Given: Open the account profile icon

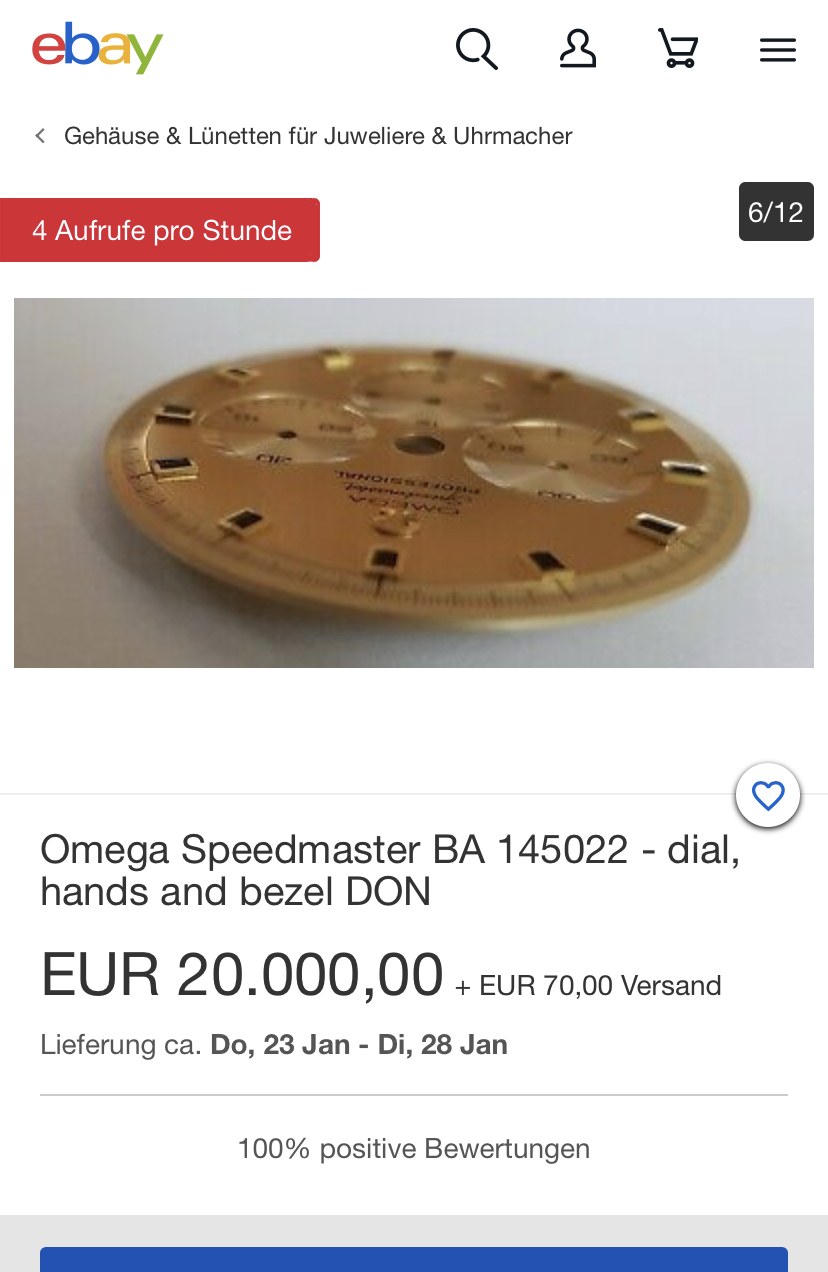Looking at the screenshot, I should point(577,48).
